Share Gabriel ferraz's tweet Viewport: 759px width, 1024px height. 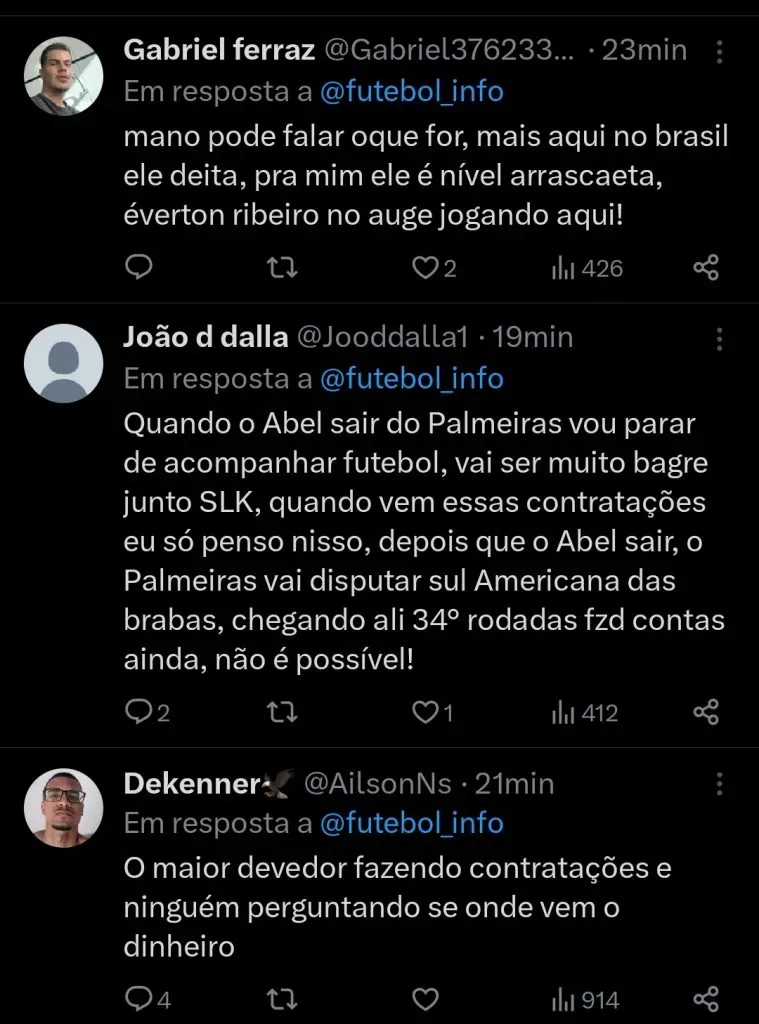(707, 267)
